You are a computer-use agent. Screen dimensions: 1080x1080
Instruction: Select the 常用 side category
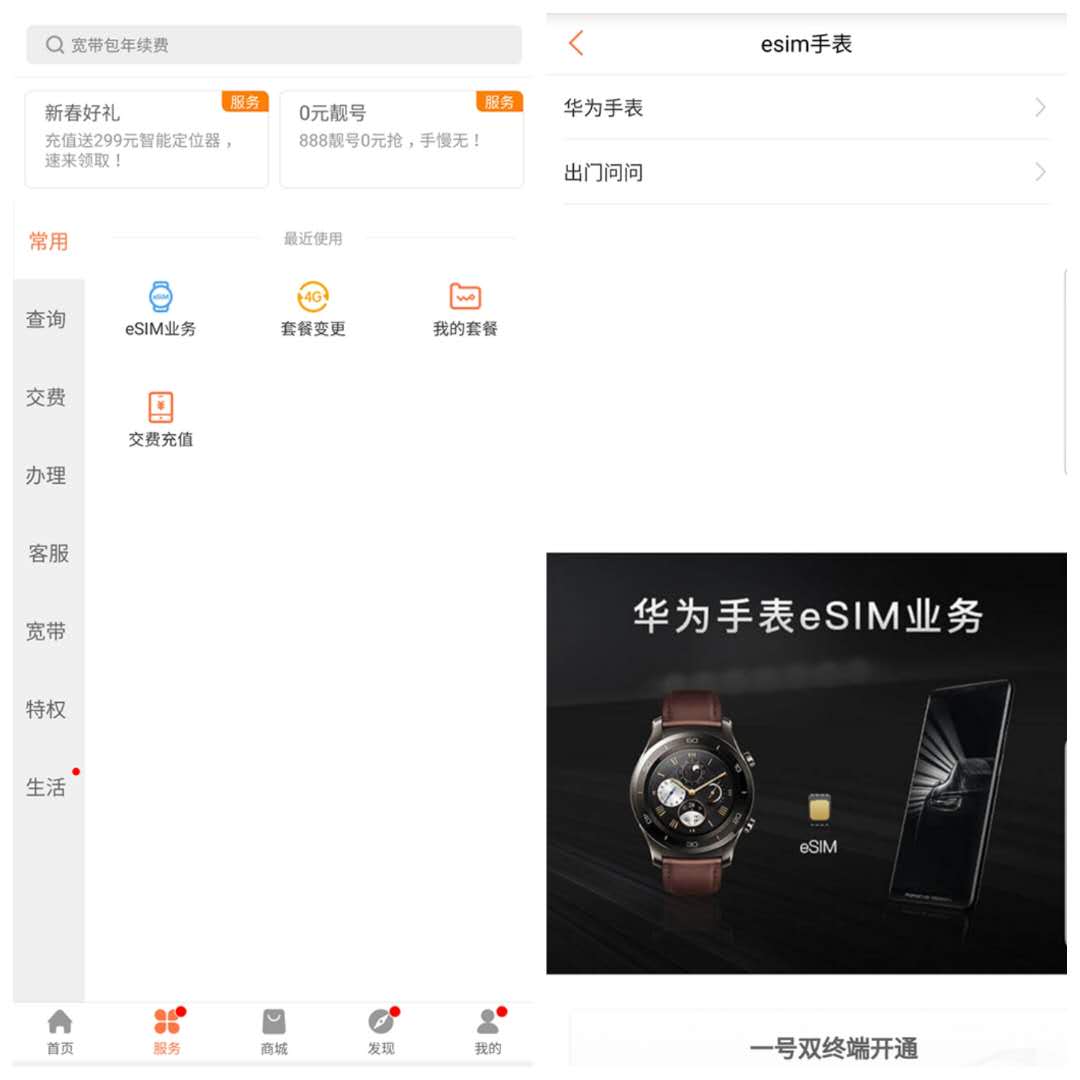point(48,241)
